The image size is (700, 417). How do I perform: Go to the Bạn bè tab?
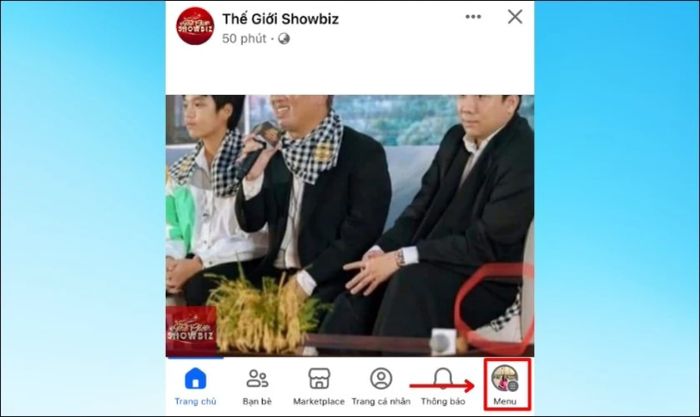coord(258,385)
